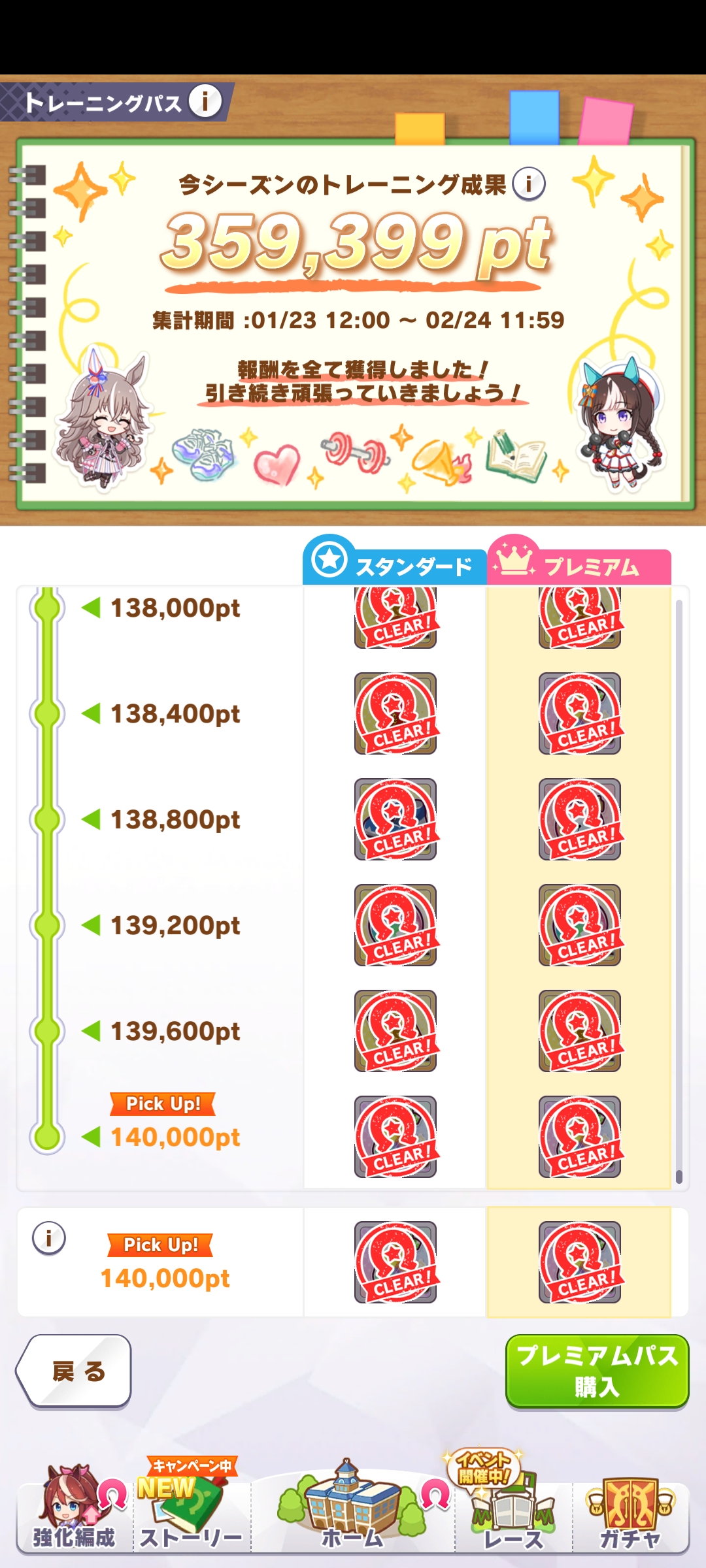Tap the info icon next to 今シーズンのトレーニング成果
Screen dimensions: 706x1568
coord(528,184)
